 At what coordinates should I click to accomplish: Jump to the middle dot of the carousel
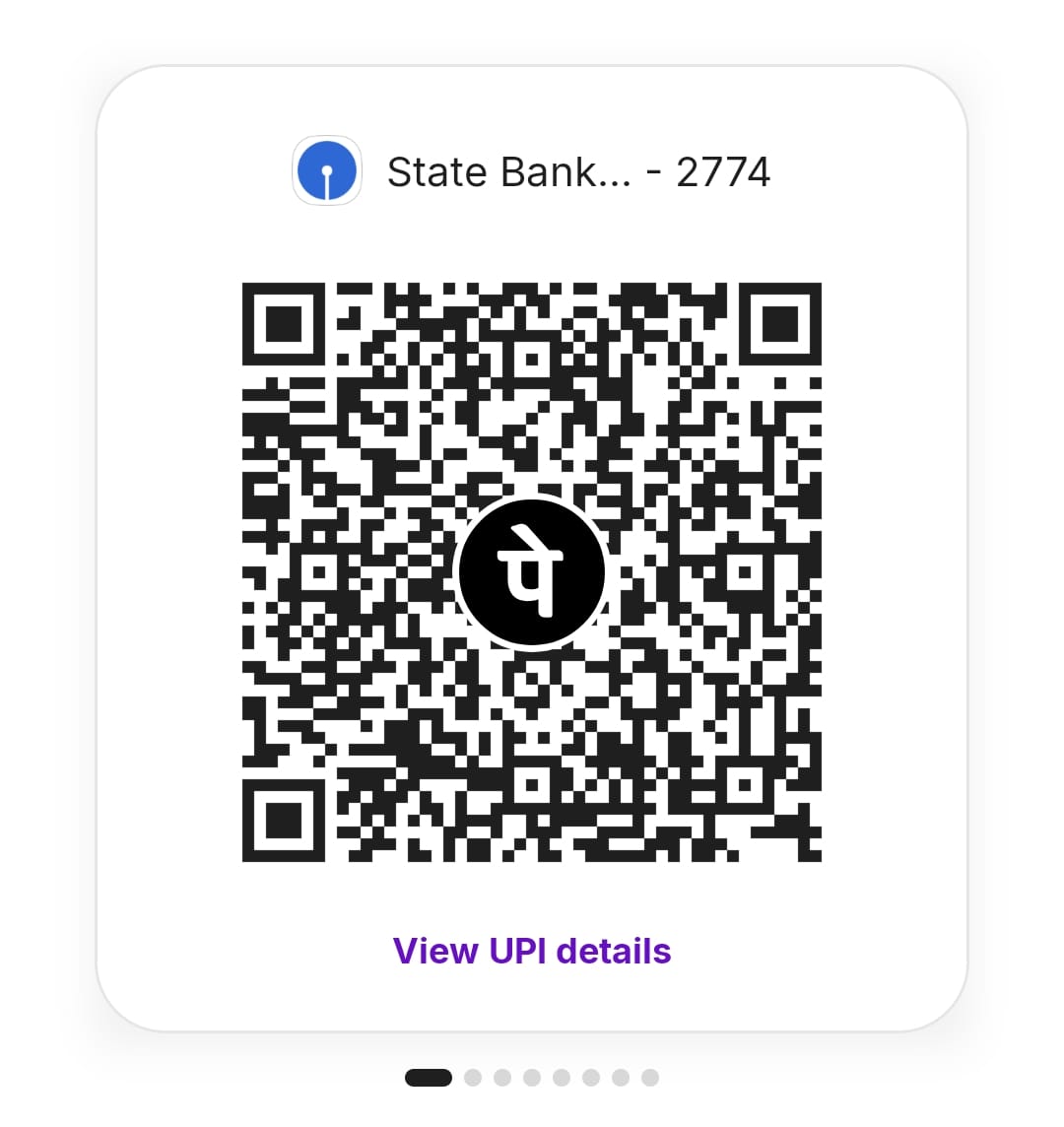tap(562, 1079)
